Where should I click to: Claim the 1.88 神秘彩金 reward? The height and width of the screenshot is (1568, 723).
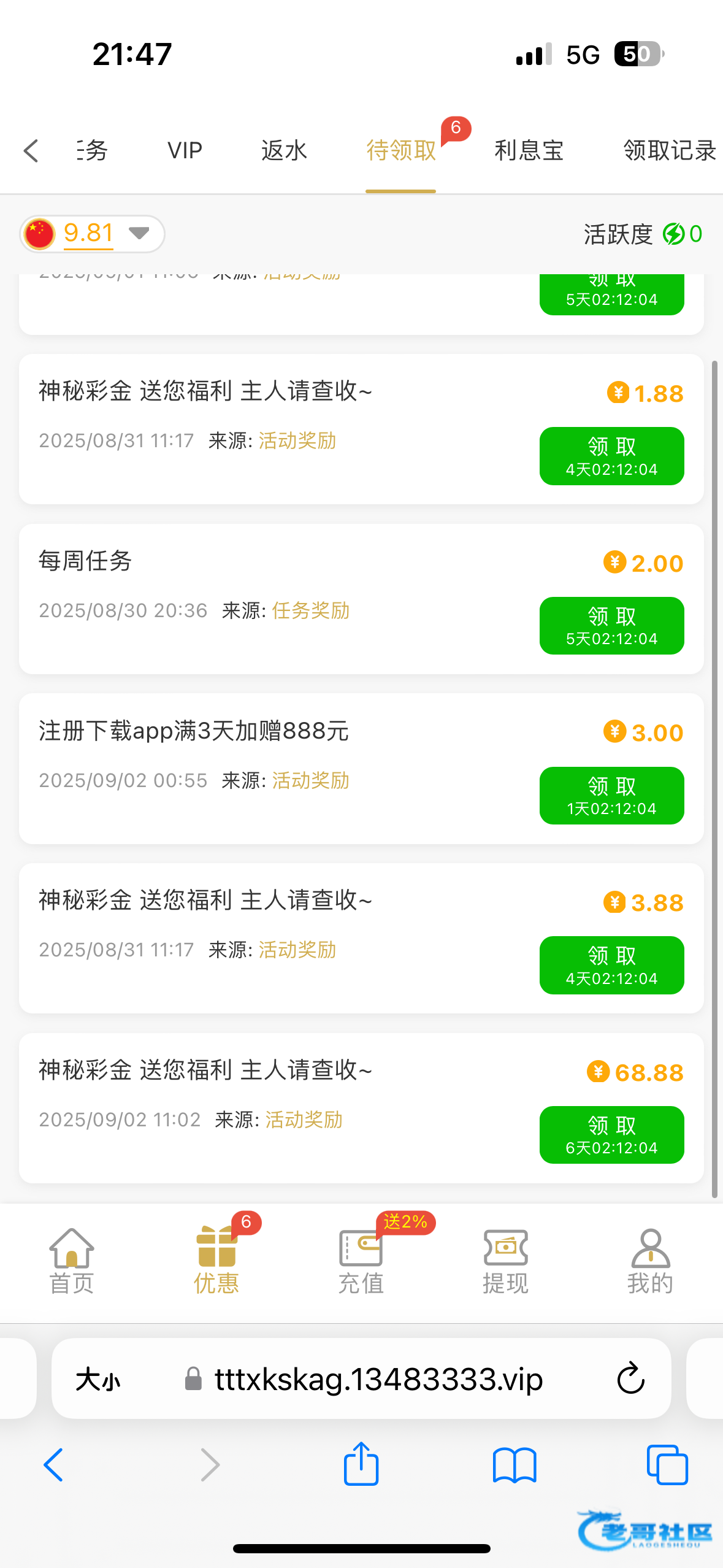611,456
